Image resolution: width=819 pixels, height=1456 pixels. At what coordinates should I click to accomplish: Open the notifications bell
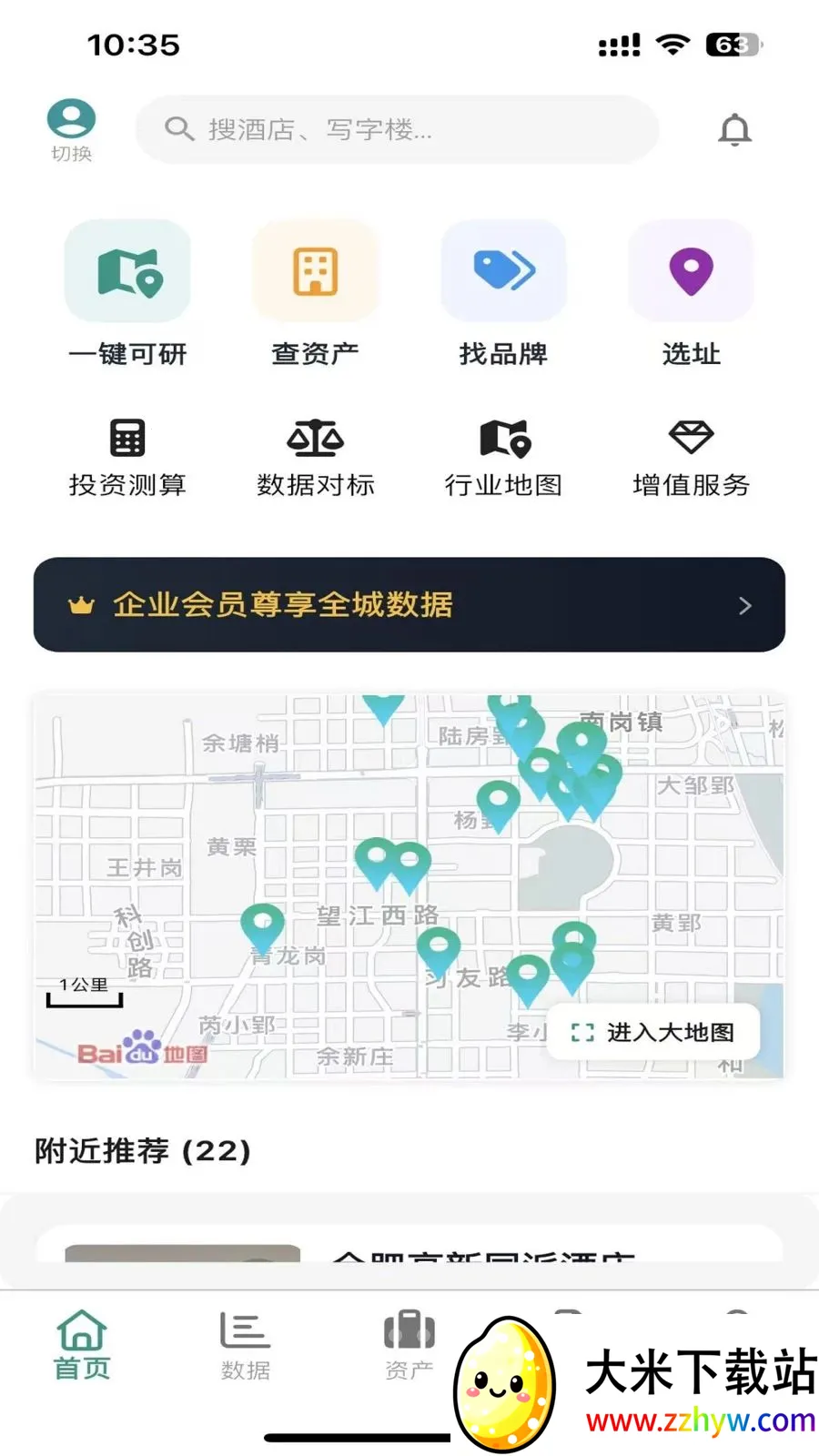734,130
